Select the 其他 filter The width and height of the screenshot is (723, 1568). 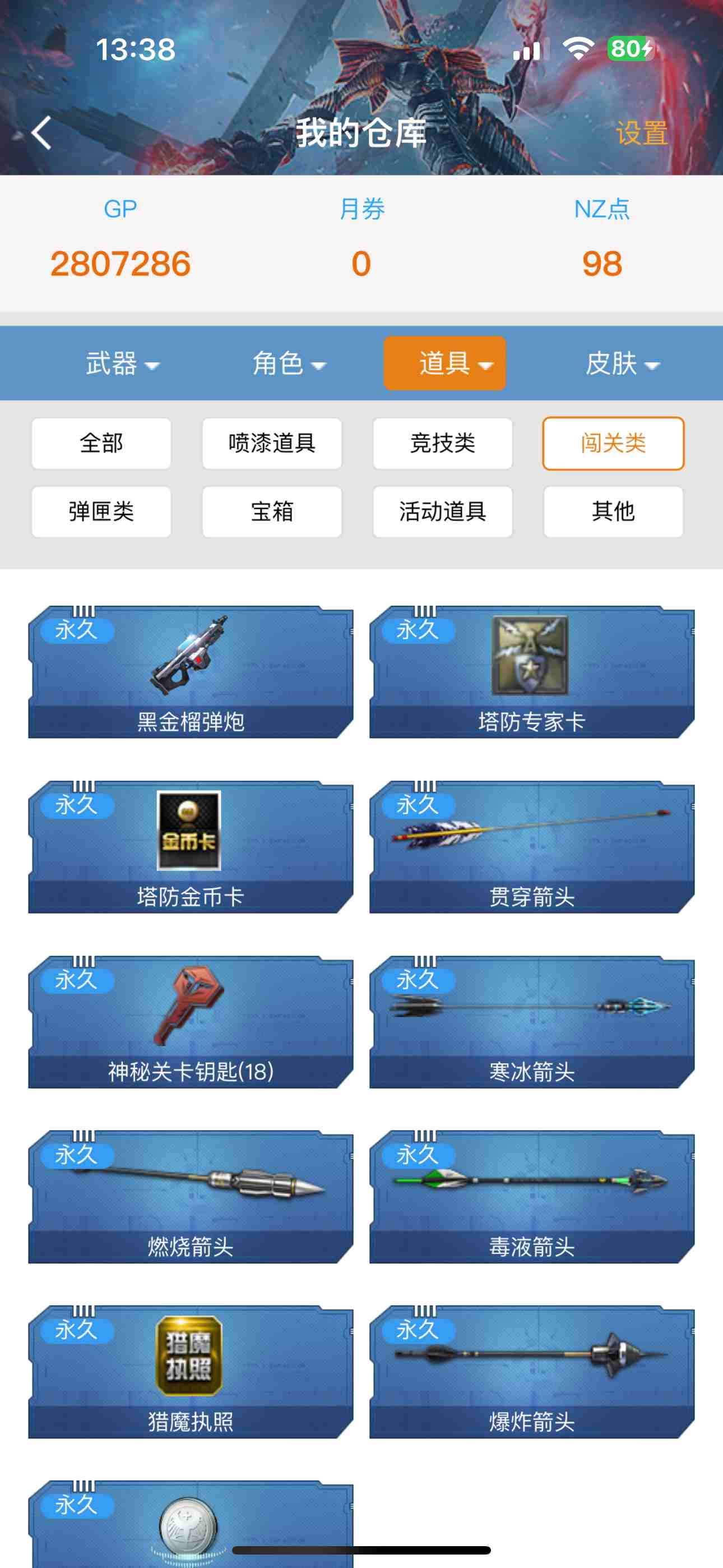(613, 511)
